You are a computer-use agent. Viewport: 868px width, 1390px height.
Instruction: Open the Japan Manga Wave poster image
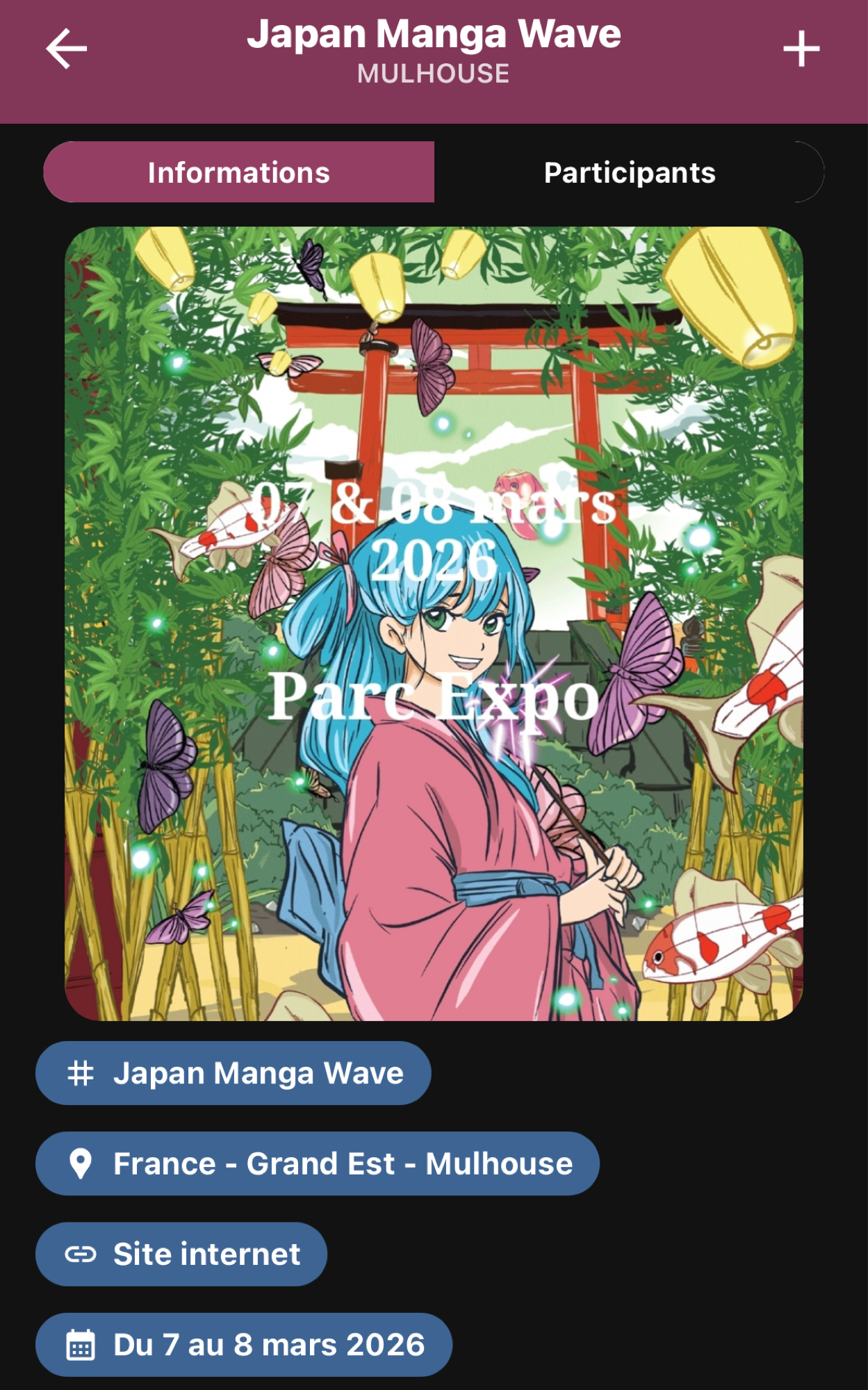434,623
